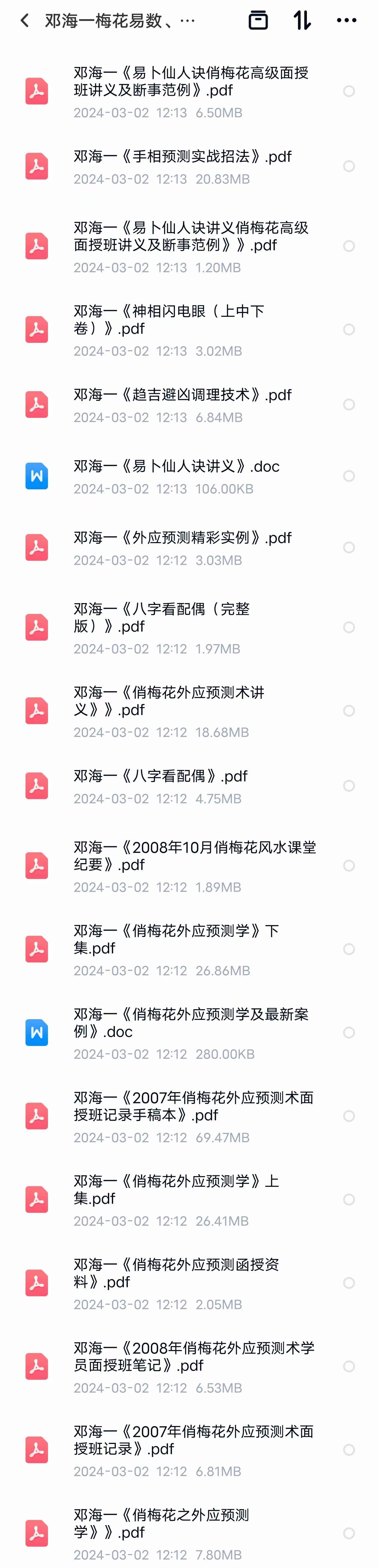378x1568 pixels.
Task: Open the three-dot overflow menu
Action: pyautogui.click(x=346, y=21)
